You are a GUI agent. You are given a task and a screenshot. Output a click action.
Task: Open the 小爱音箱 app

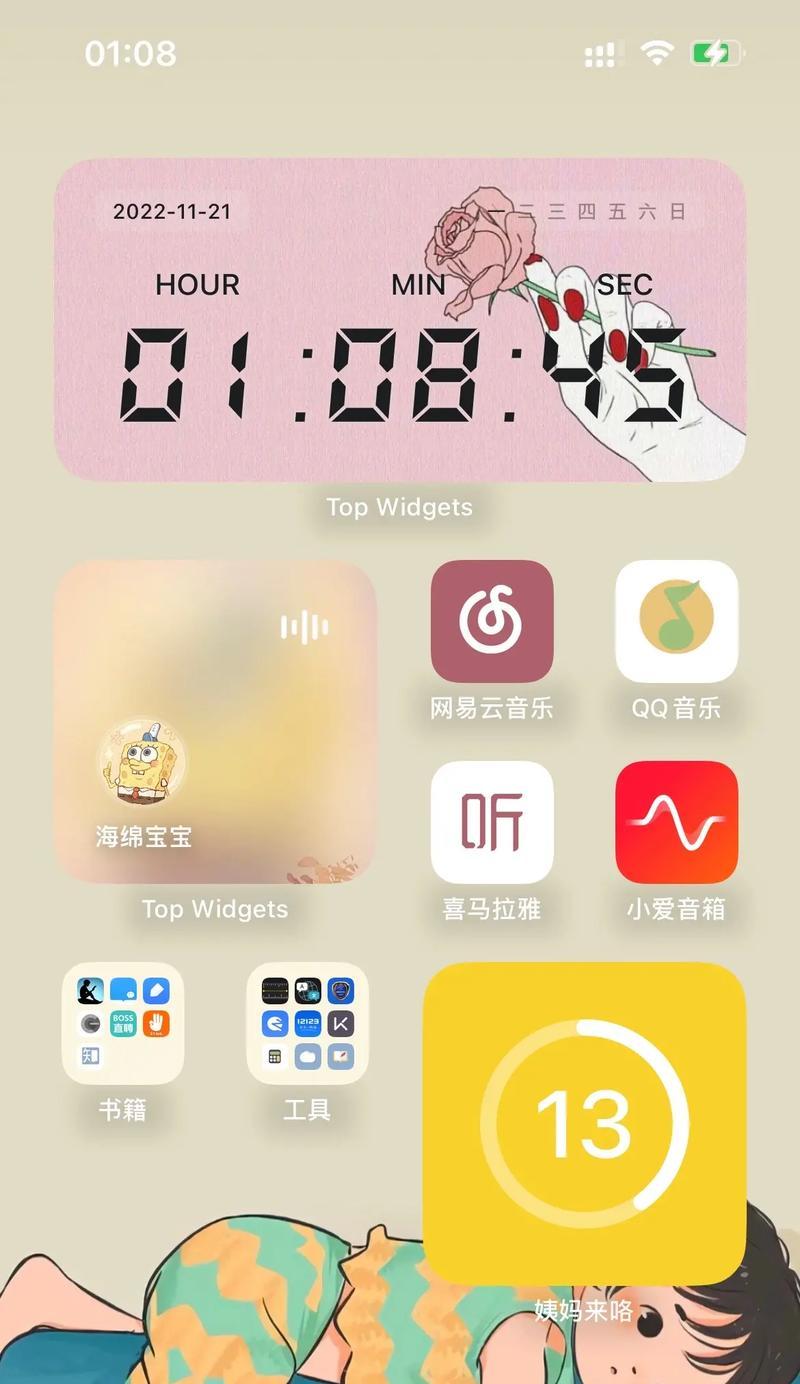(676, 822)
